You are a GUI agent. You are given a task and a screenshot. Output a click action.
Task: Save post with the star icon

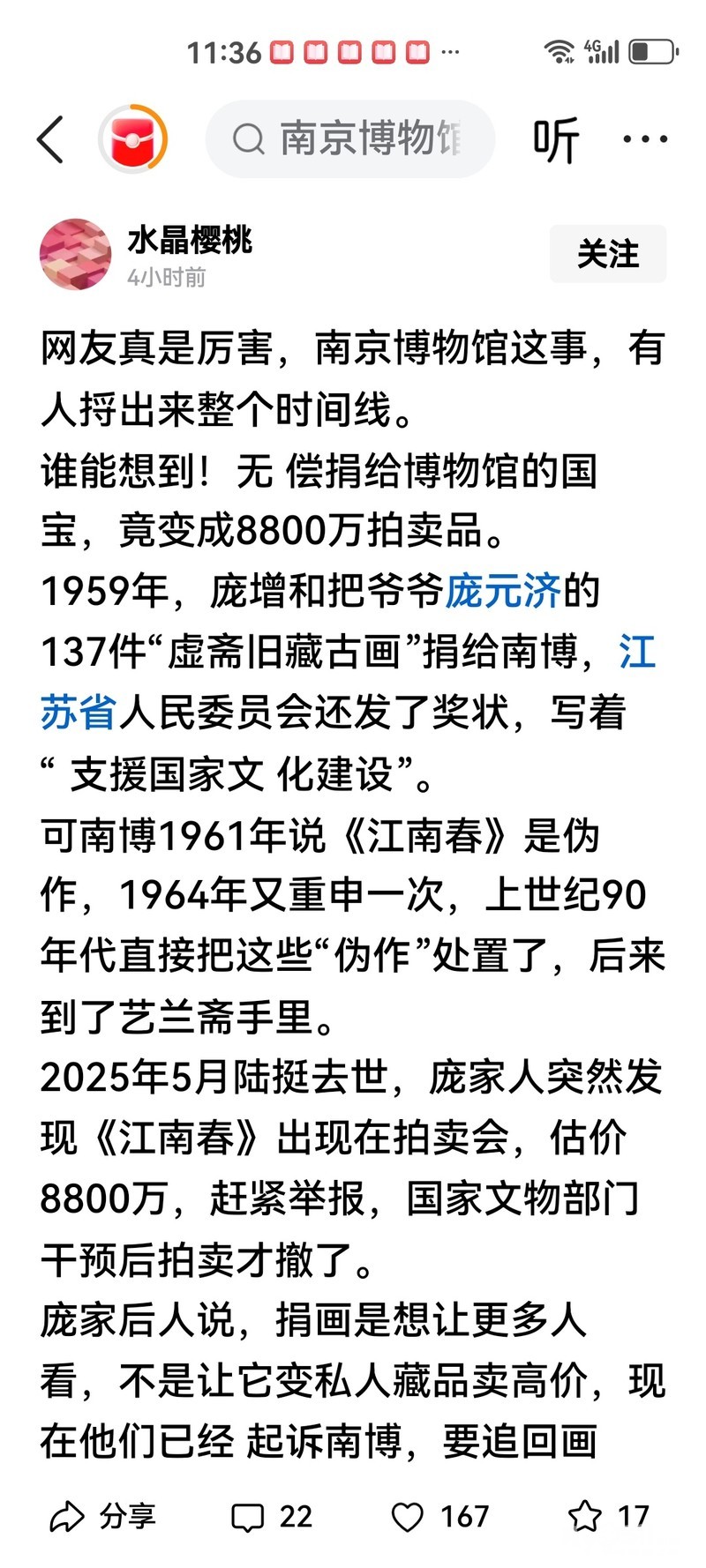609,1516
